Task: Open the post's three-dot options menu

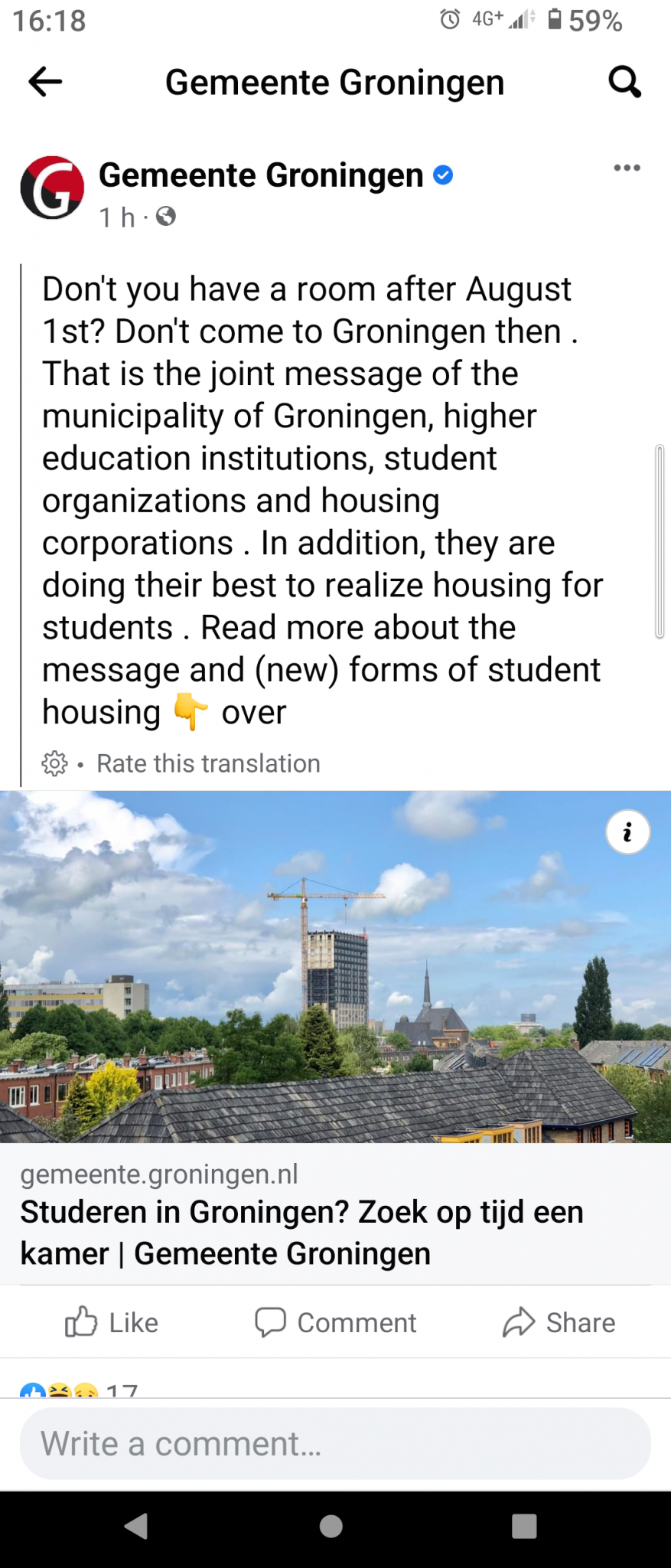Action: (627, 168)
